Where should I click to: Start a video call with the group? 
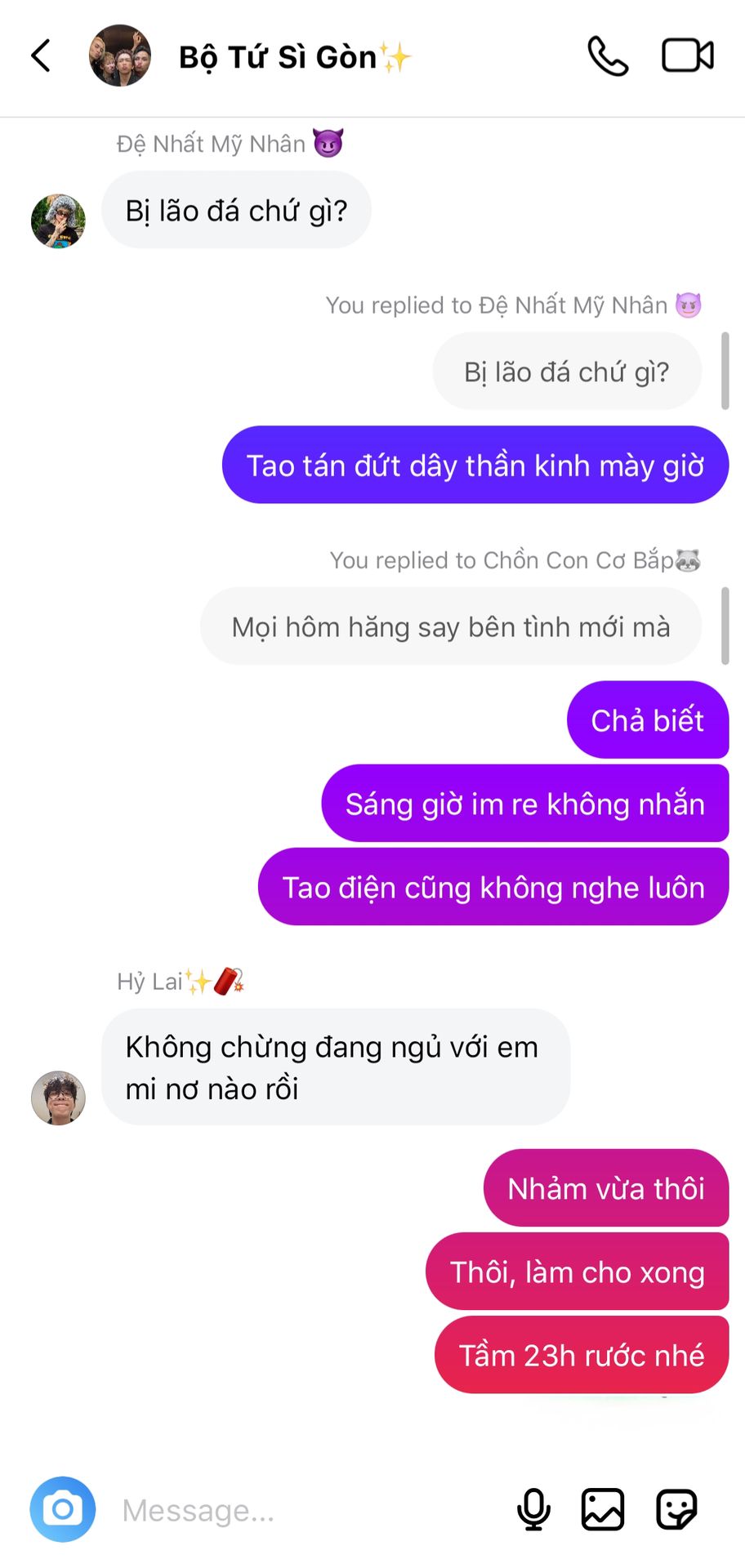pyautogui.click(x=687, y=56)
